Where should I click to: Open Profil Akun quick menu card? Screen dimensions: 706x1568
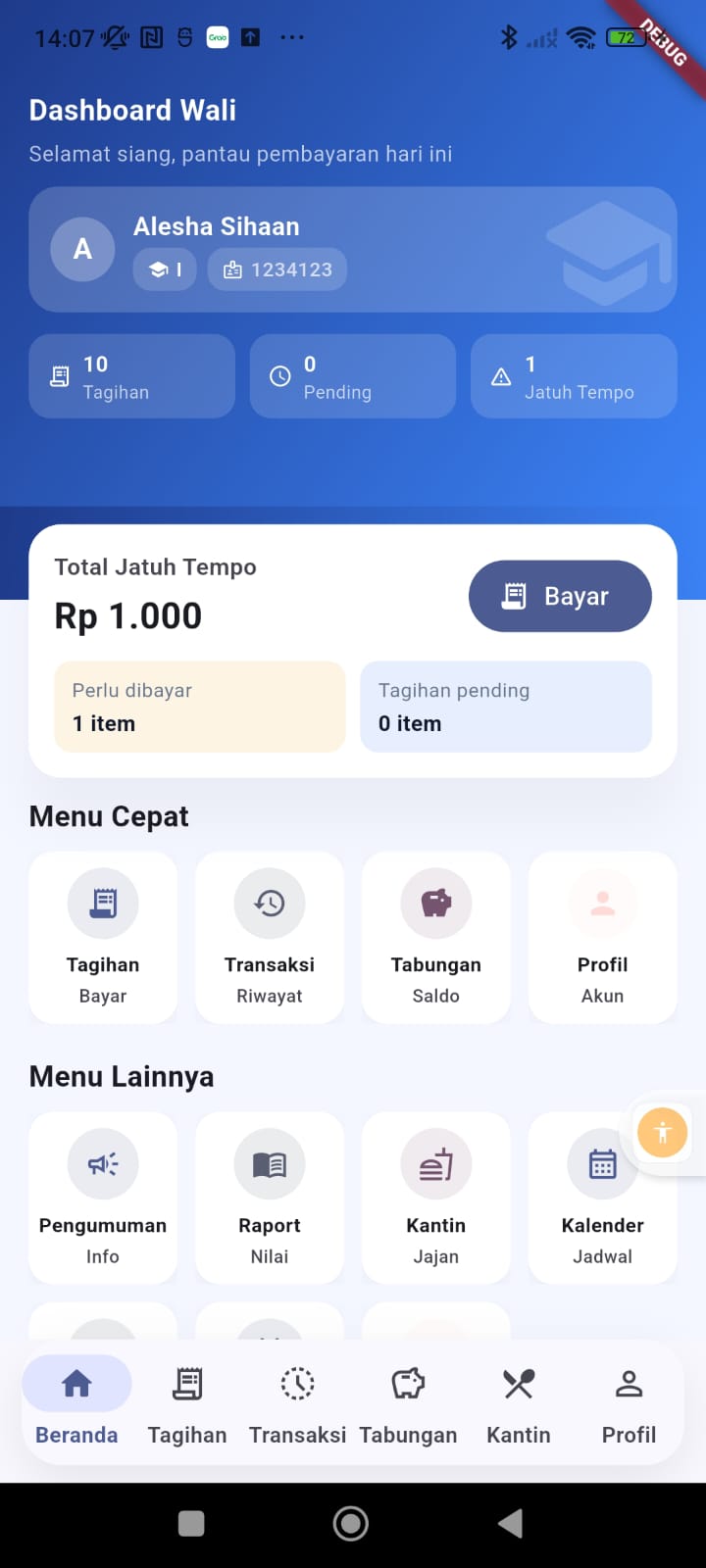tap(602, 938)
